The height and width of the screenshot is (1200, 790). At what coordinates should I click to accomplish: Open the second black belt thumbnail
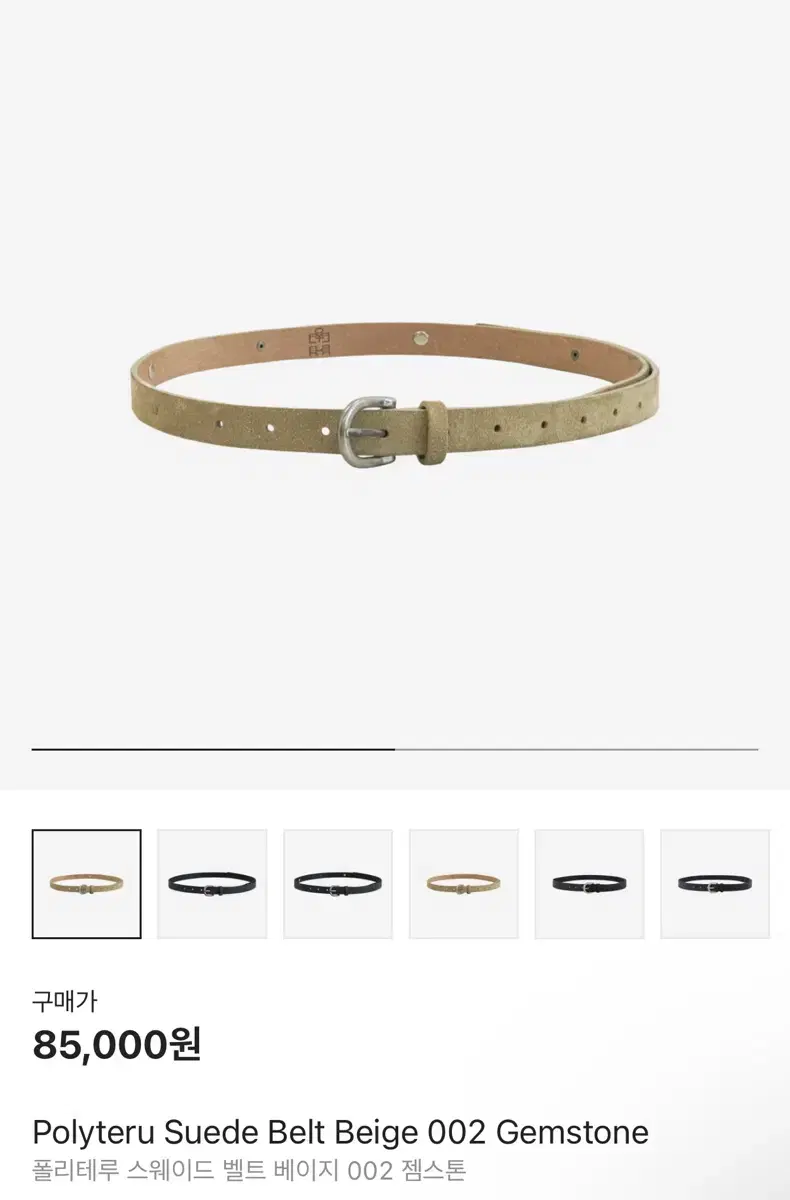coord(212,884)
